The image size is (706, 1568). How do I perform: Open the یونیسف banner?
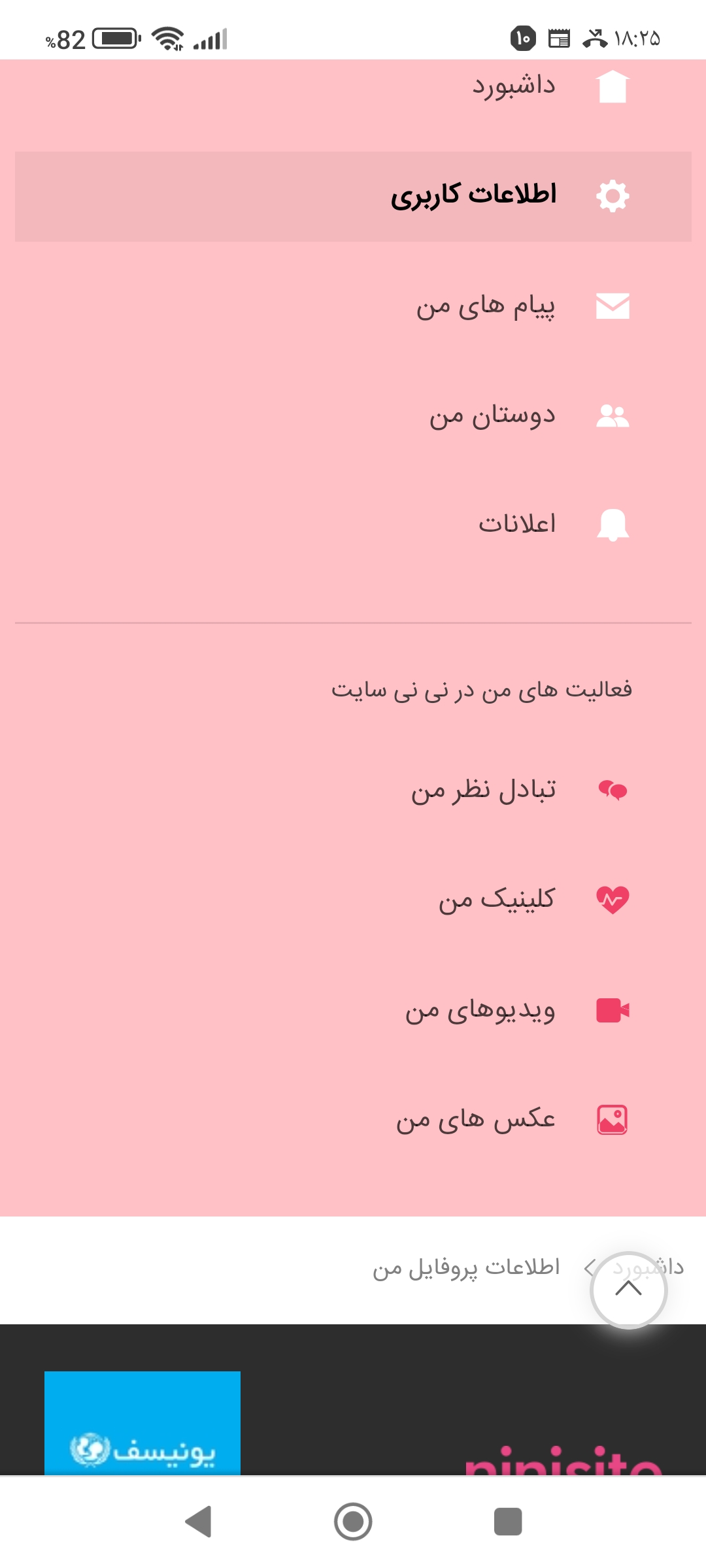pyautogui.click(x=143, y=1424)
